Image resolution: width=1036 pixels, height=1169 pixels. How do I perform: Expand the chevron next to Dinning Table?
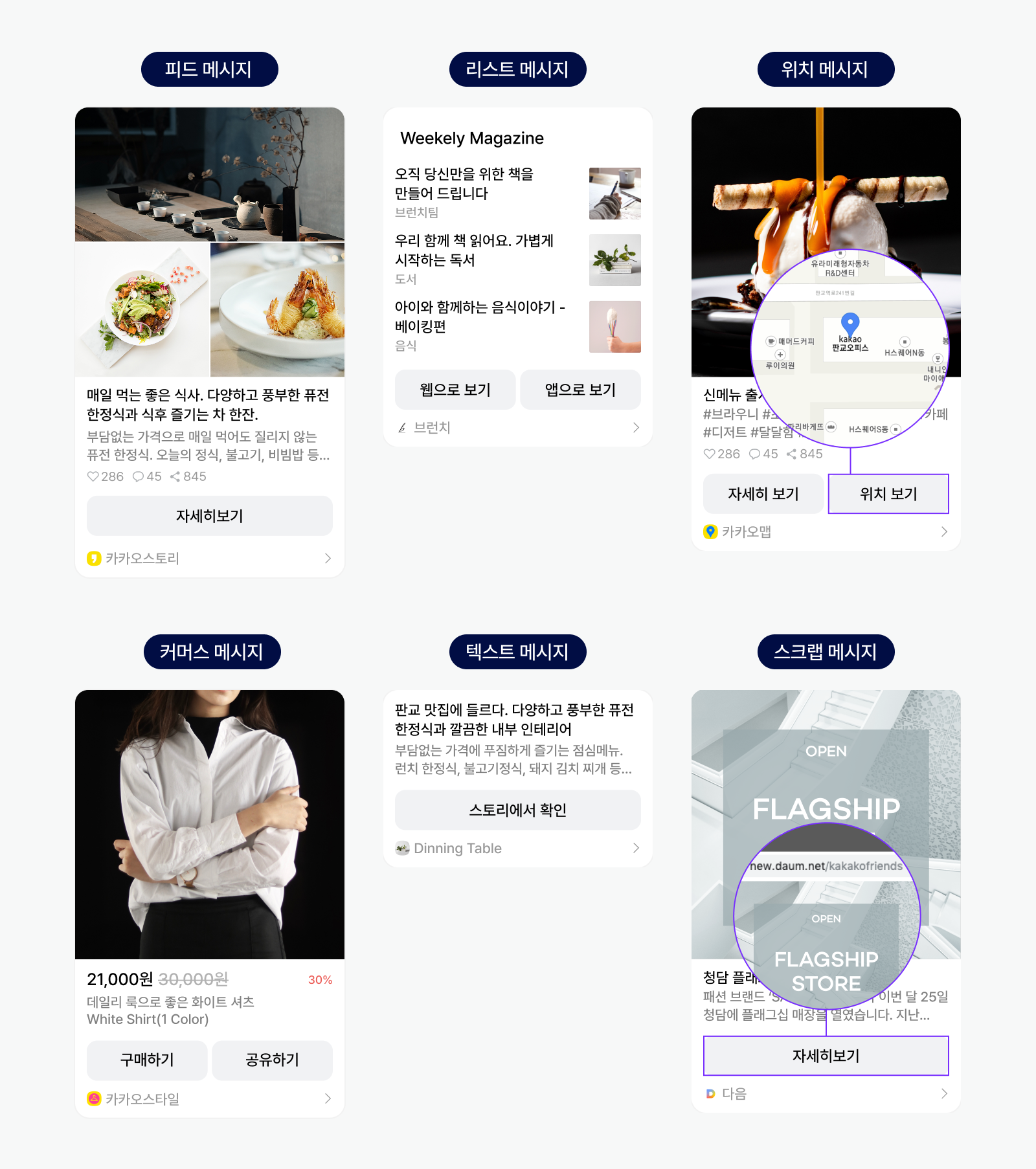(635, 848)
